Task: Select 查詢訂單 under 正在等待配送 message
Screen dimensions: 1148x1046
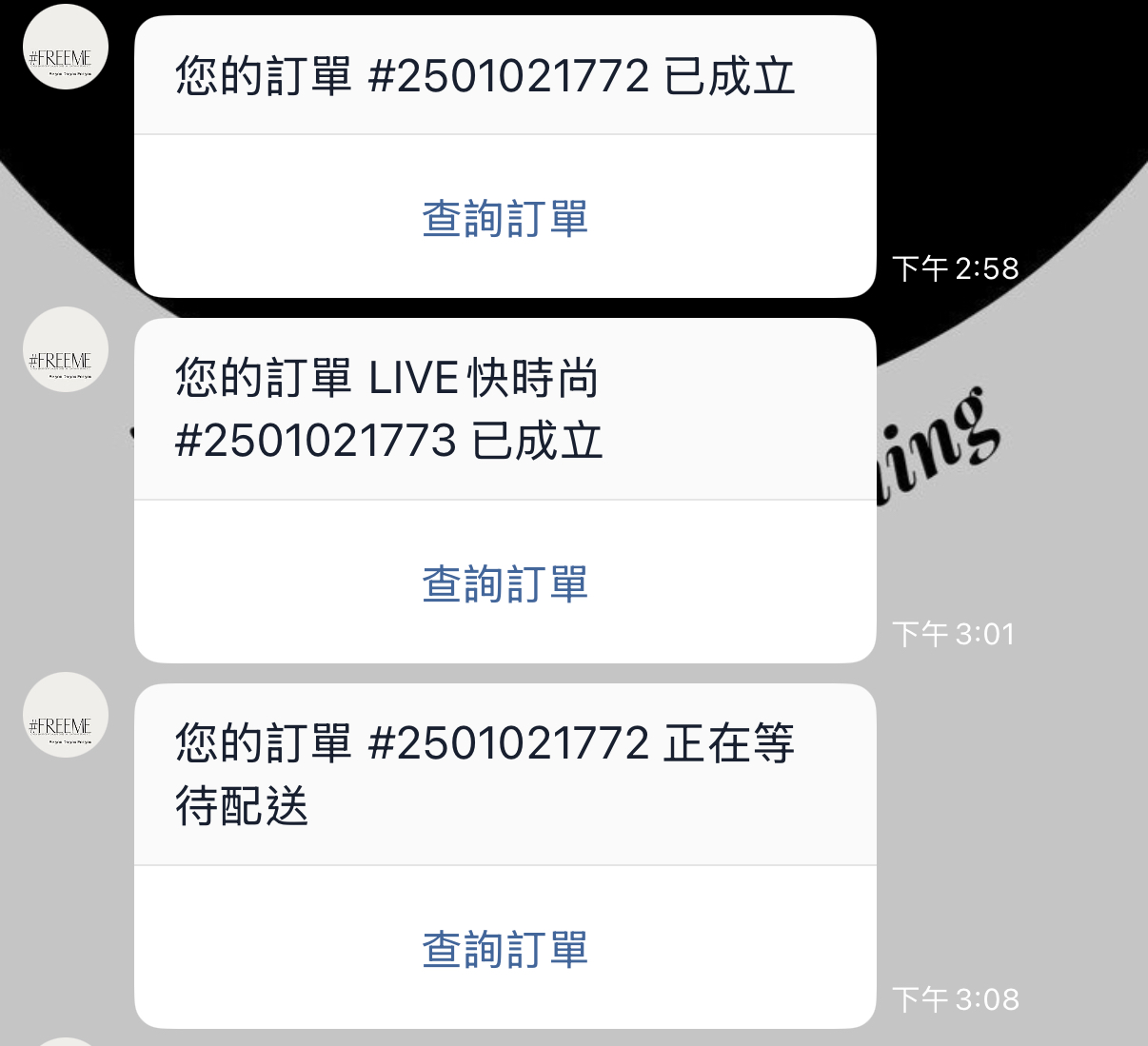Action: [x=505, y=949]
